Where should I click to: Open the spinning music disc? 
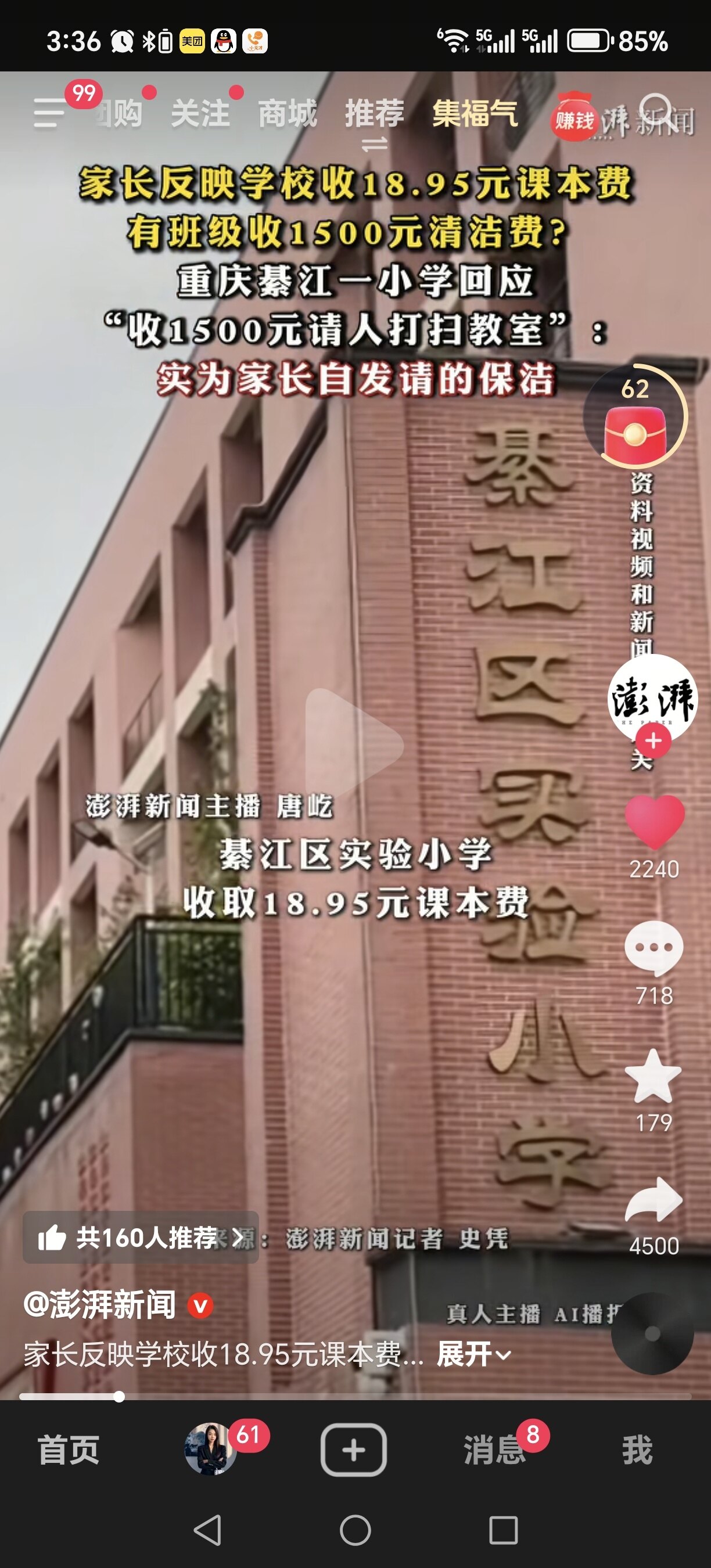pos(652,1333)
